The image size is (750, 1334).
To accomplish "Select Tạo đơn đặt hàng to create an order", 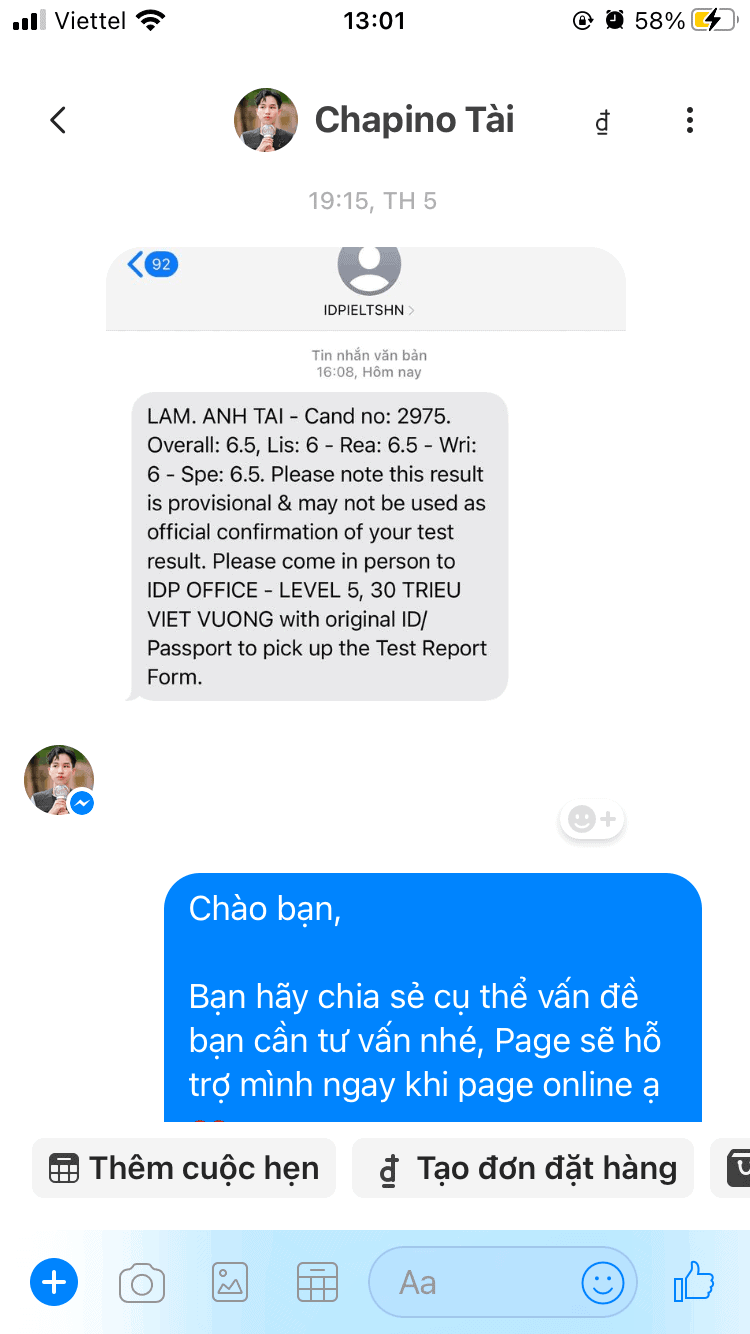I will click(523, 1168).
